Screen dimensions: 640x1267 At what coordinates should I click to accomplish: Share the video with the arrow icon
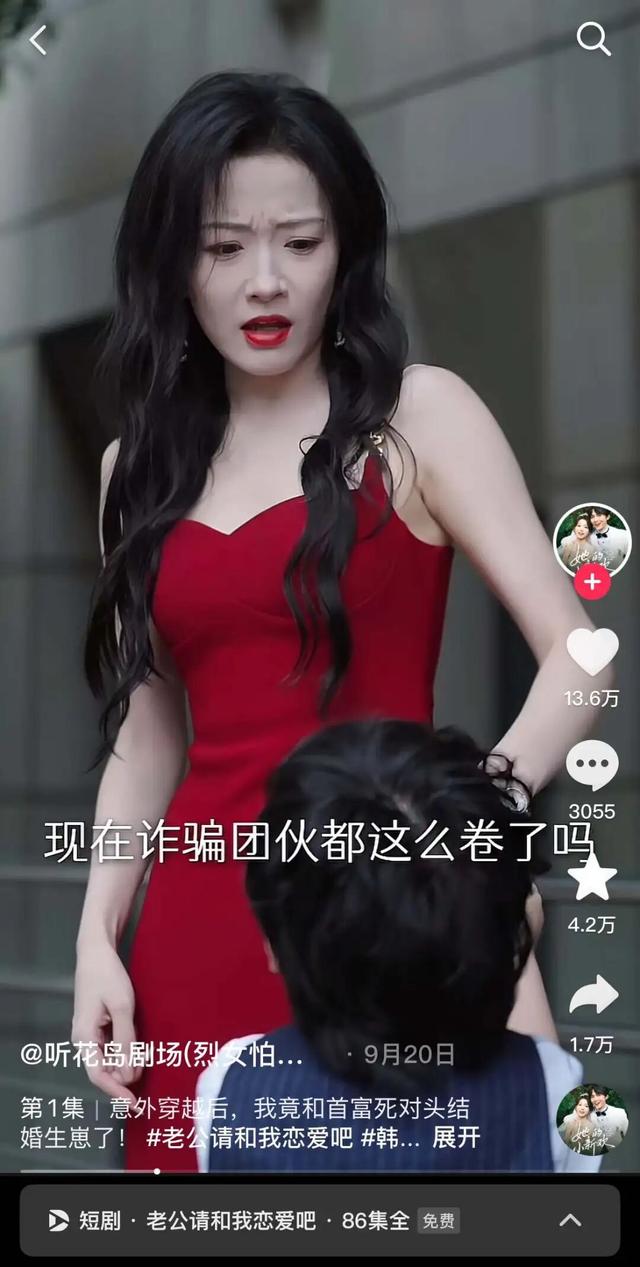(593, 994)
